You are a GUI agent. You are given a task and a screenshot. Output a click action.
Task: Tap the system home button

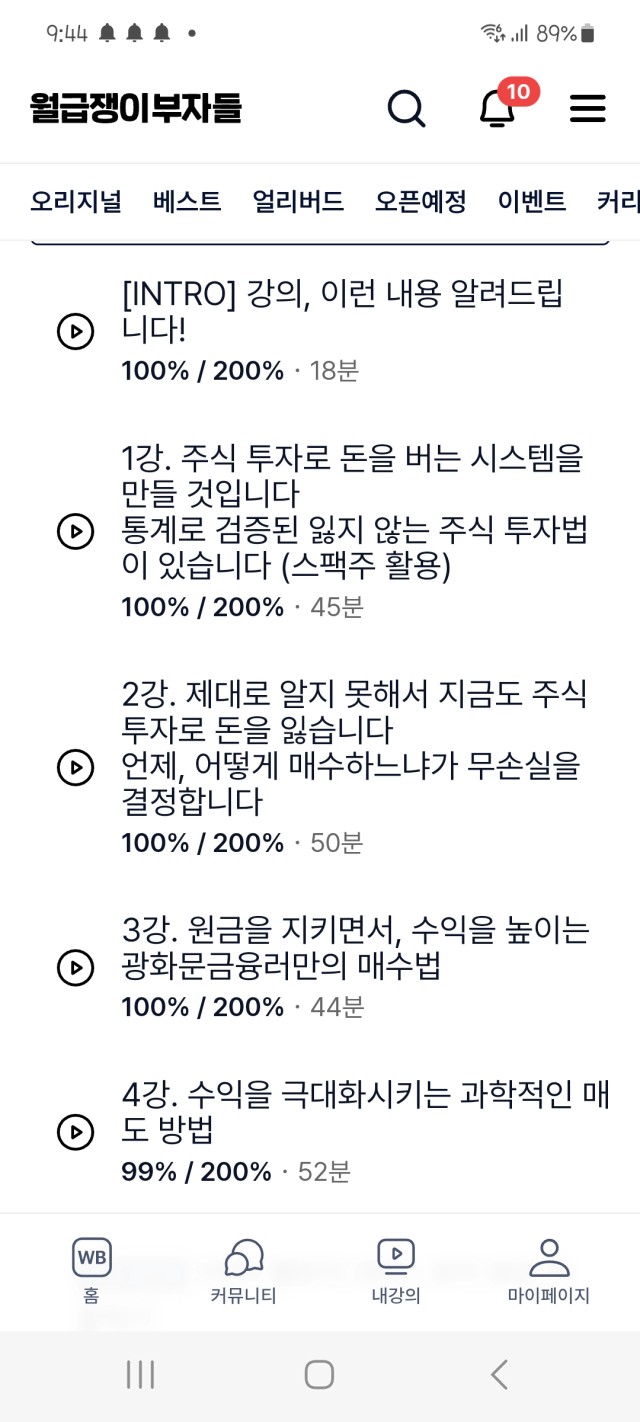point(319,1374)
